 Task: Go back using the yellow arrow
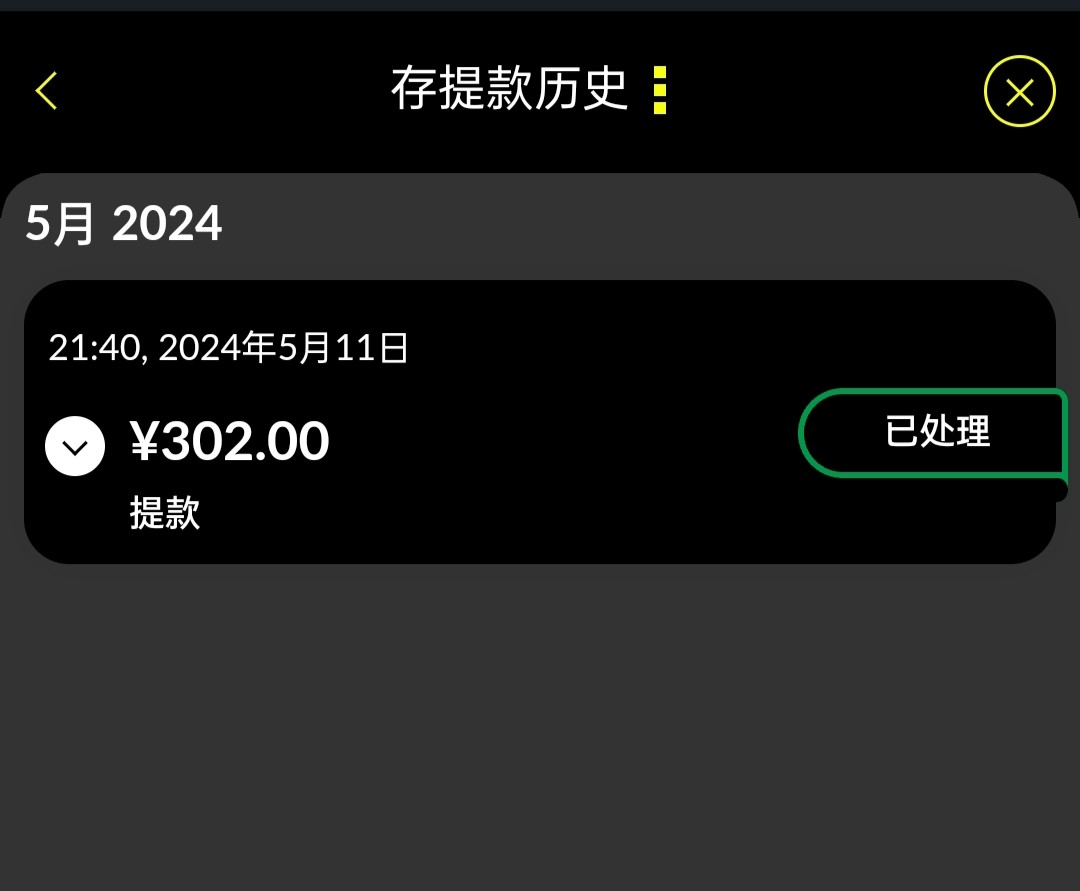tap(47, 91)
